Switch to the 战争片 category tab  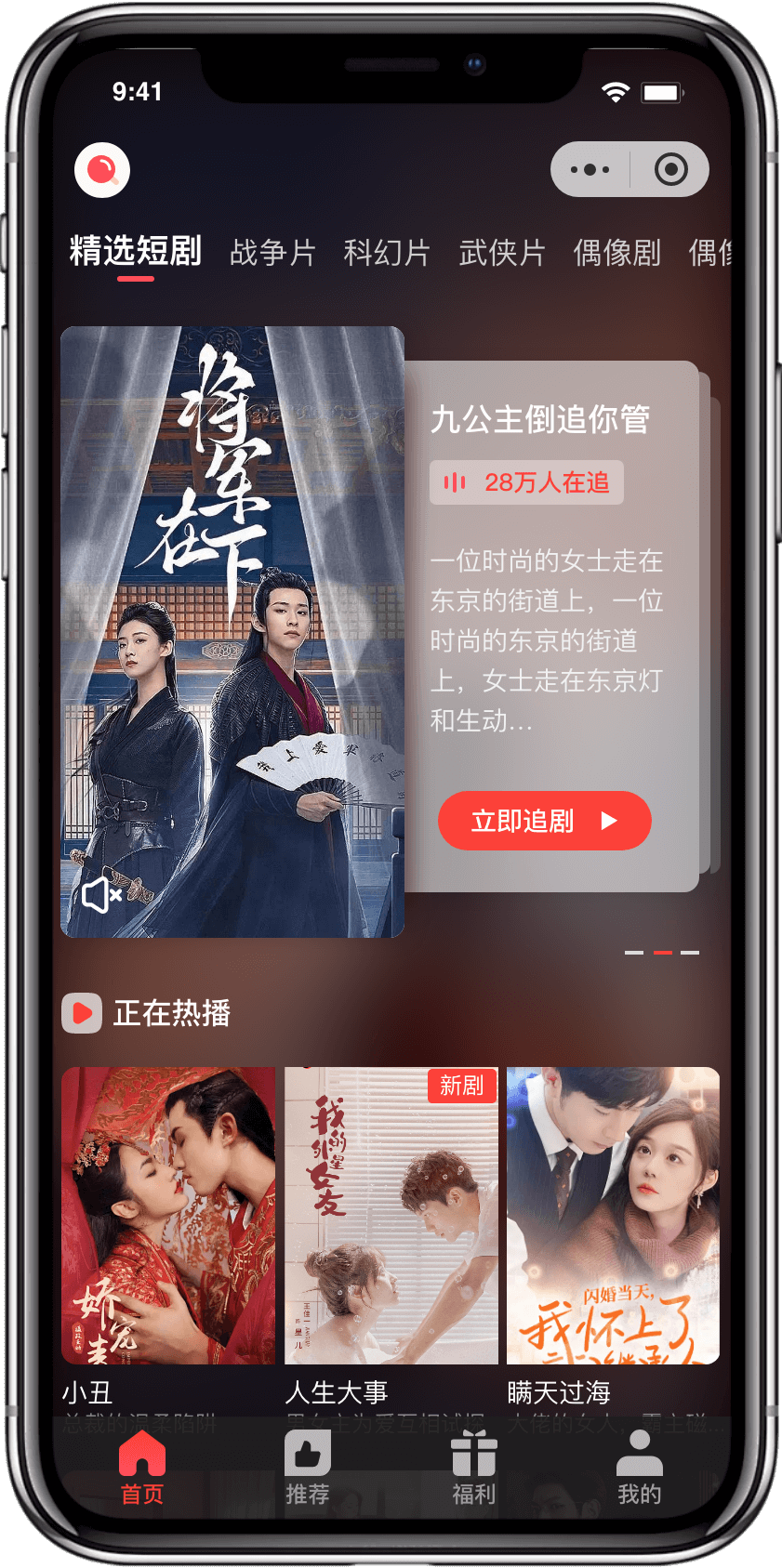pos(272,253)
